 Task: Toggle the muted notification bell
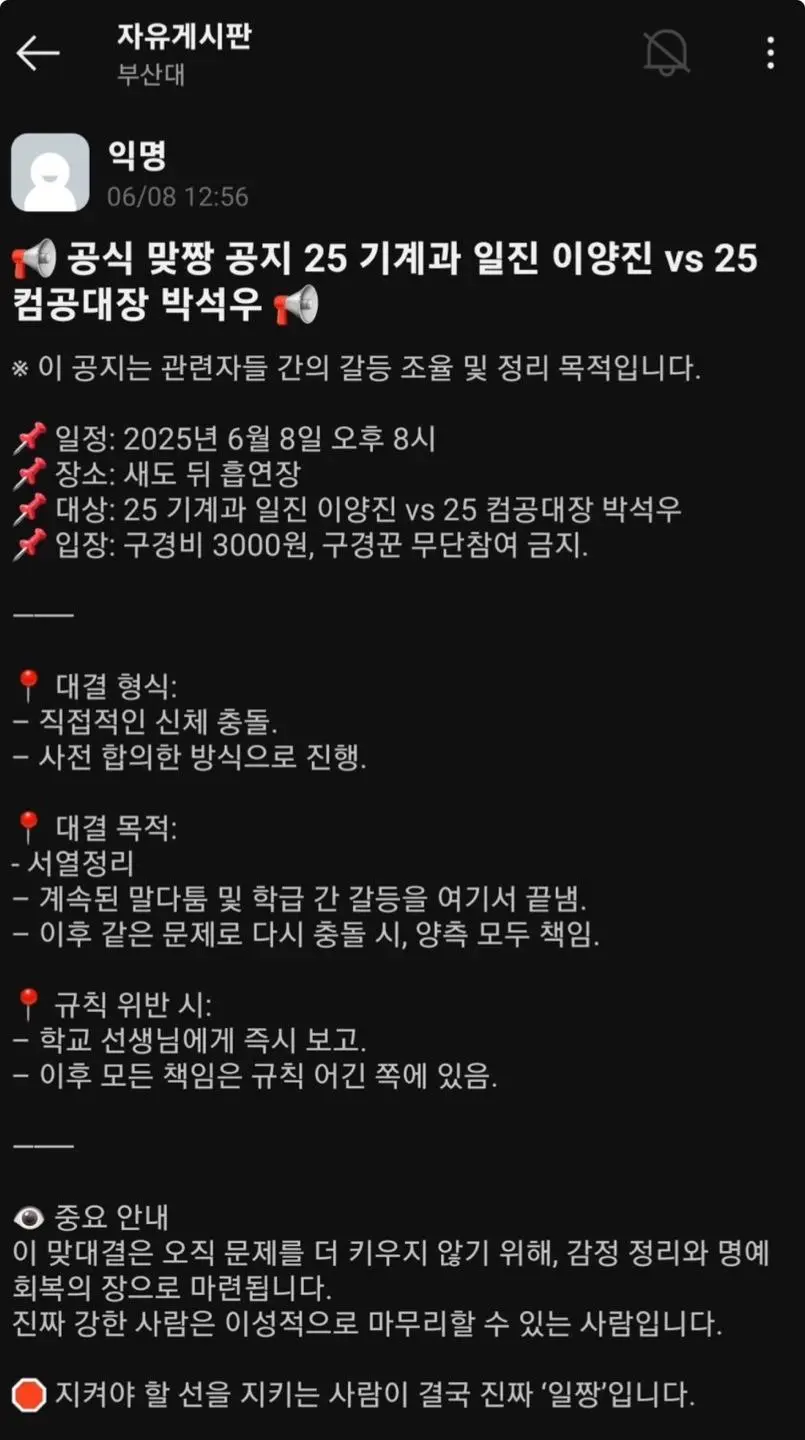(666, 52)
